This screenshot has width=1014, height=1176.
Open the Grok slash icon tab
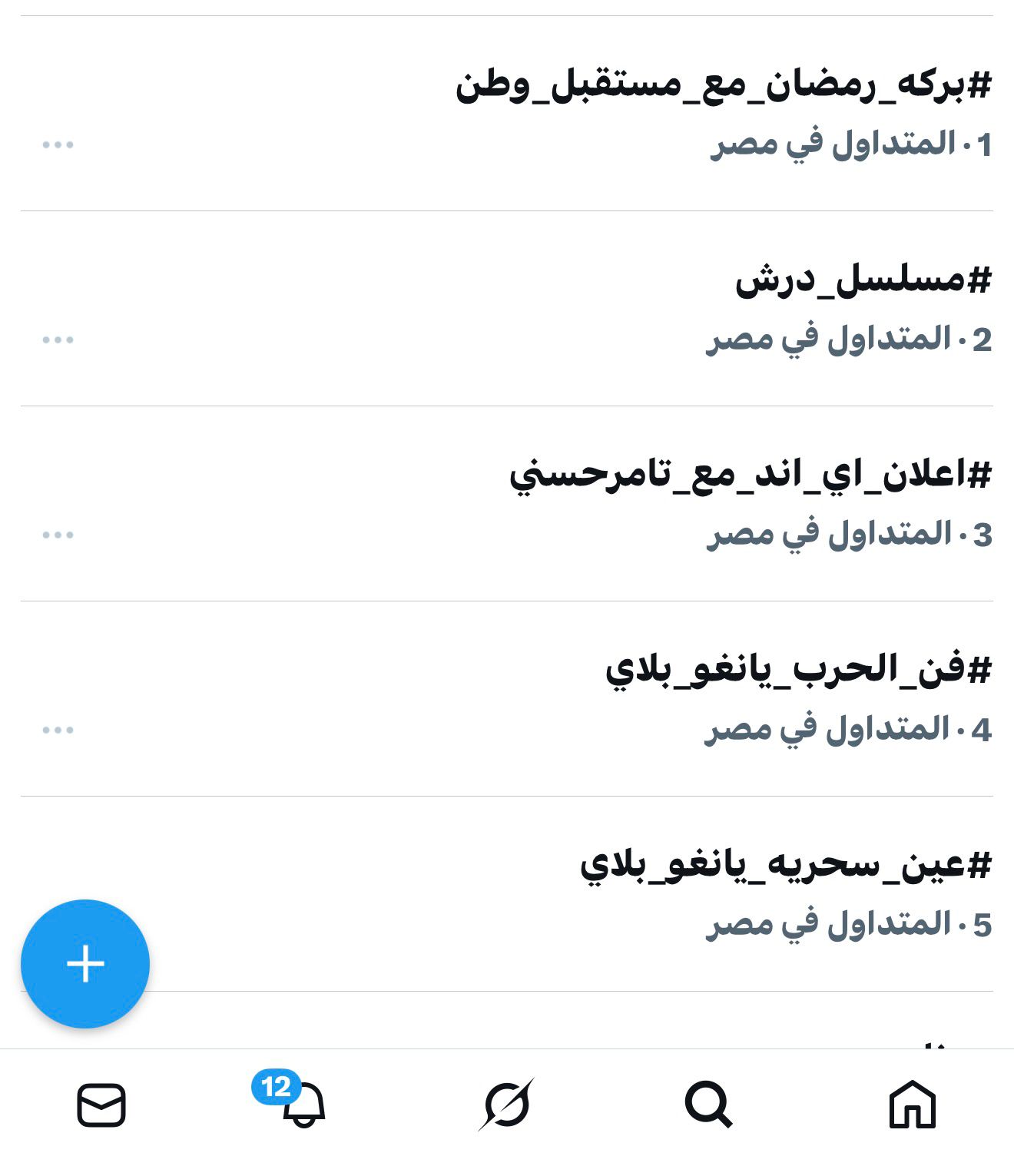tap(506, 1105)
